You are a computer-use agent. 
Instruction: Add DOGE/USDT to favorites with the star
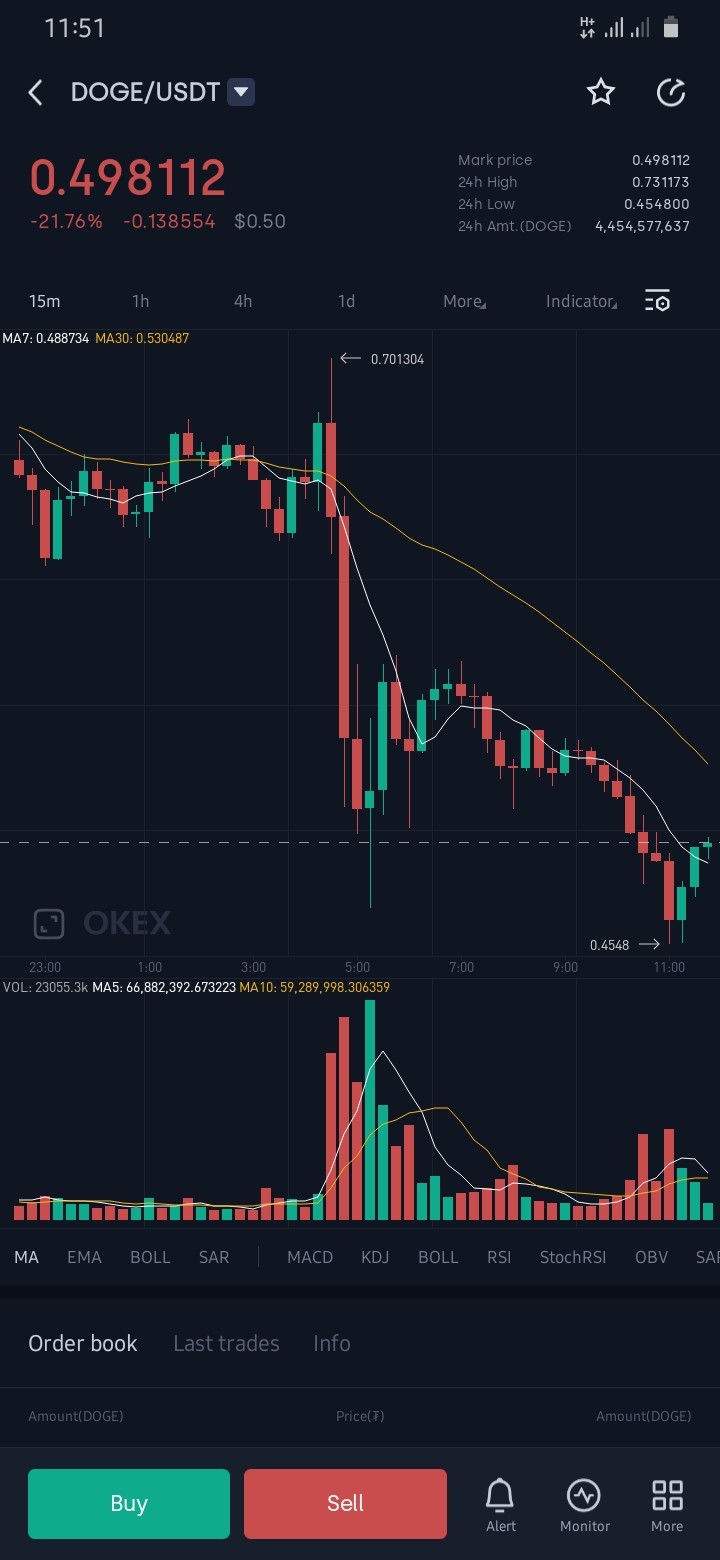[600, 93]
